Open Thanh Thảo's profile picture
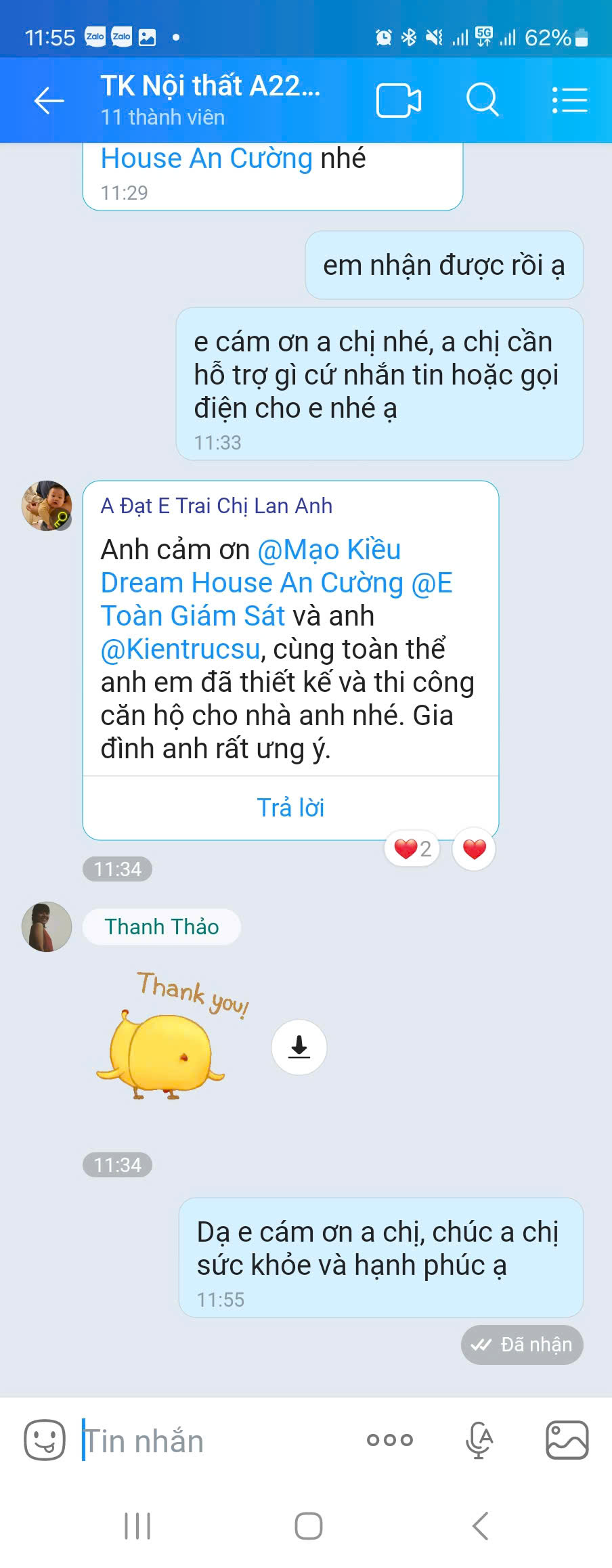 coord(47,926)
